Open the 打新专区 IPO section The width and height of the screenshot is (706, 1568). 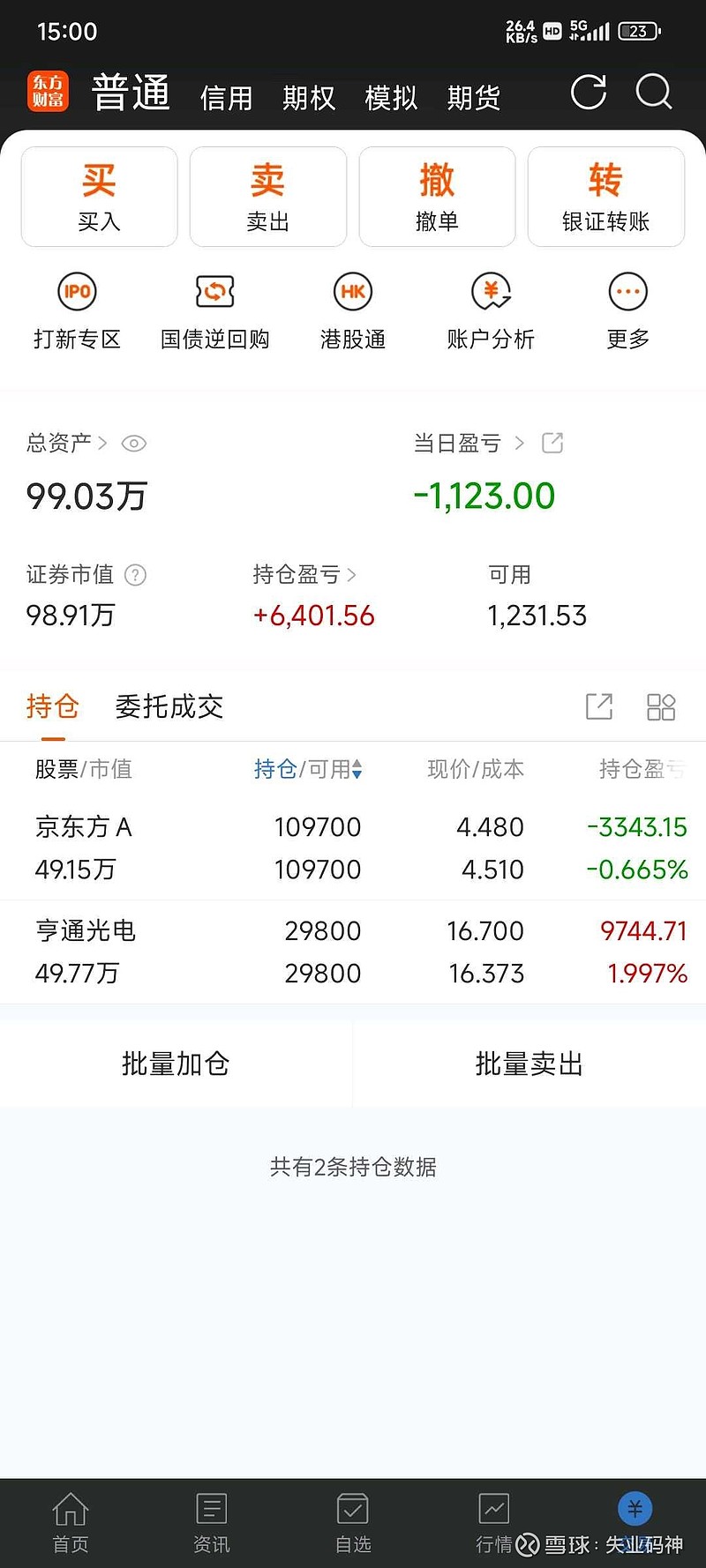click(x=77, y=312)
